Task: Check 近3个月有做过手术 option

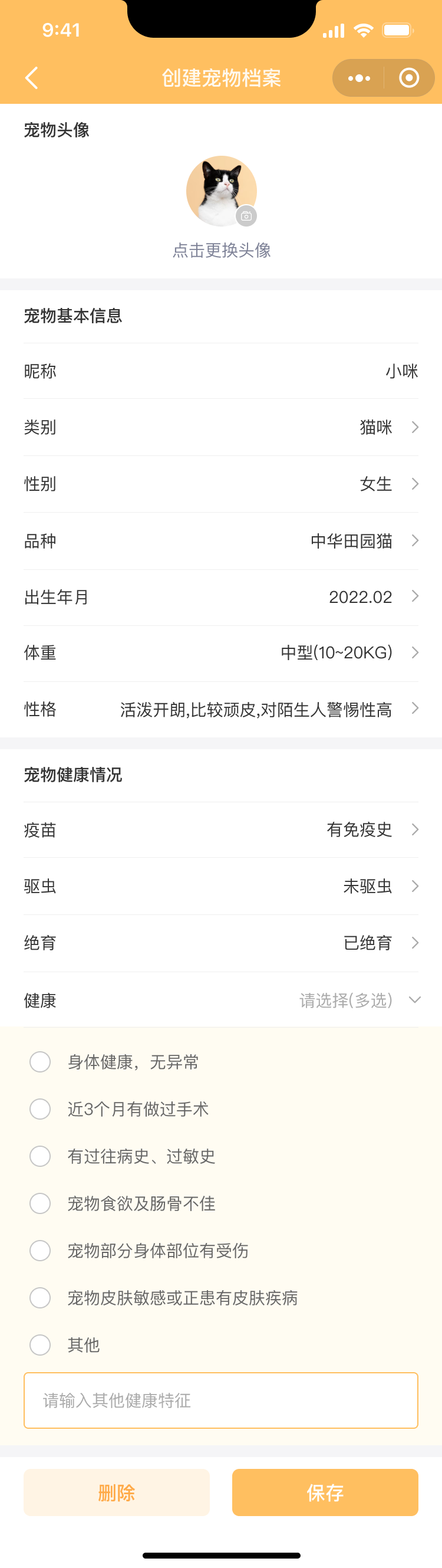Action: click(40, 1109)
